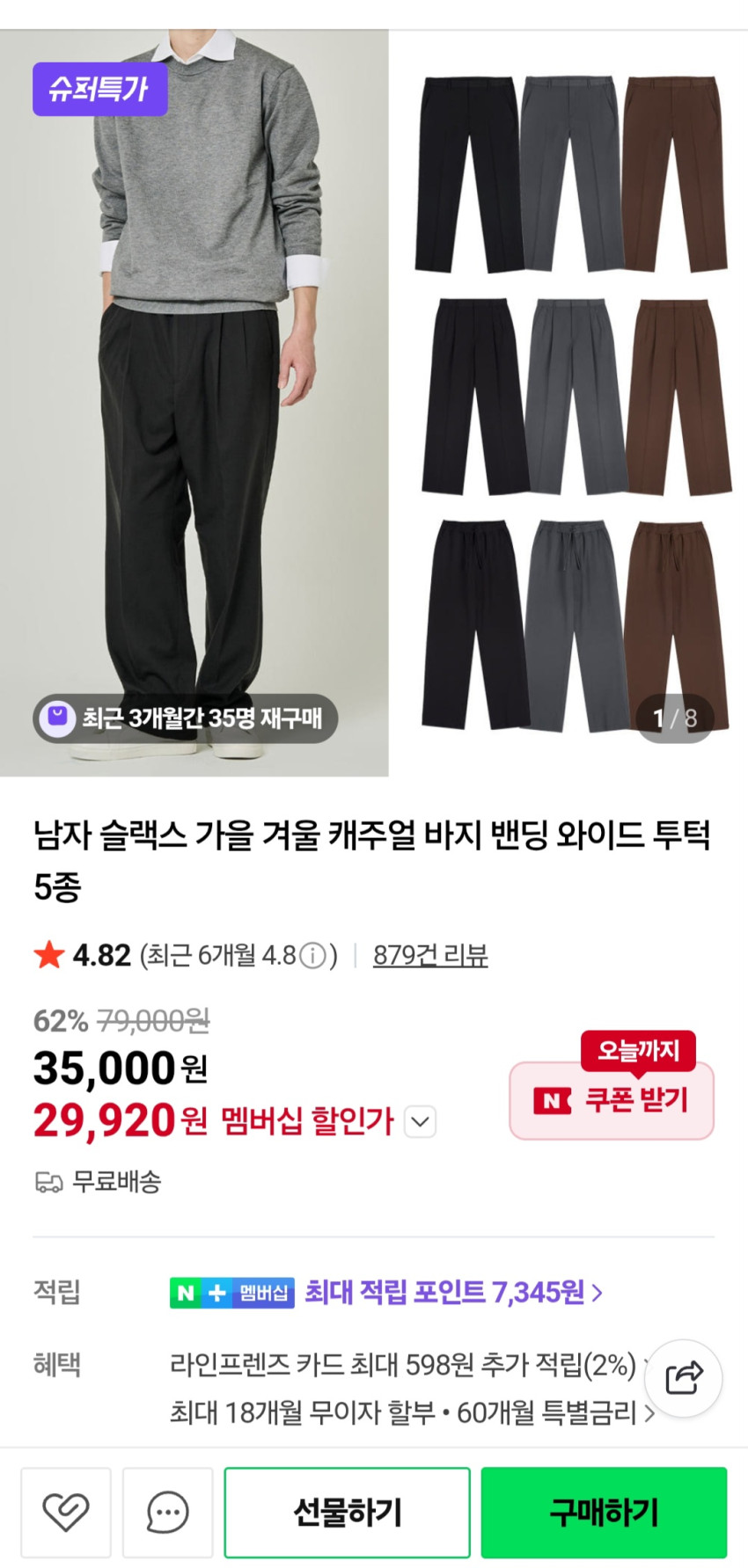
Task: Open 최대 18개월 무이자 할부 details
Action: point(411,1412)
